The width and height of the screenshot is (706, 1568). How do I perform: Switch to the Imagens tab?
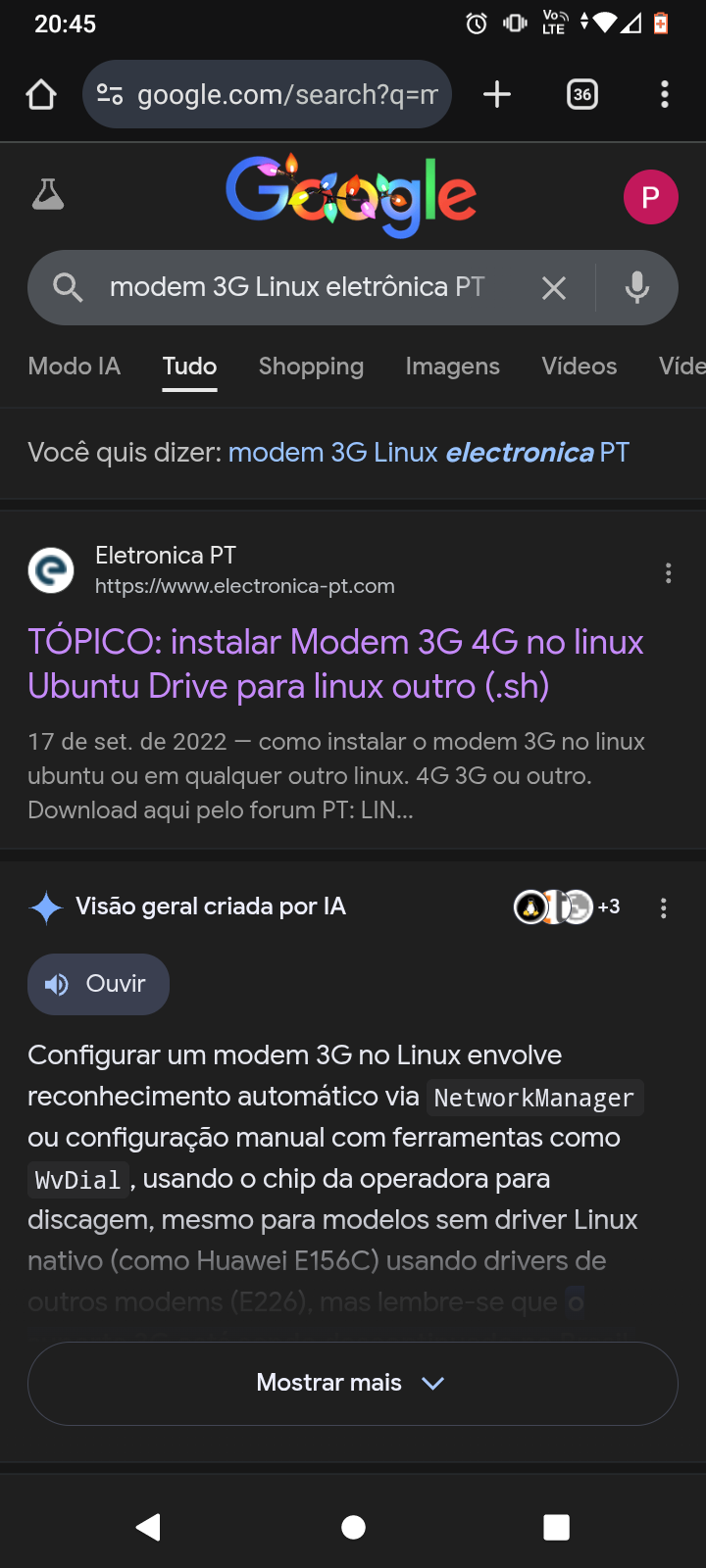pyautogui.click(x=452, y=367)
